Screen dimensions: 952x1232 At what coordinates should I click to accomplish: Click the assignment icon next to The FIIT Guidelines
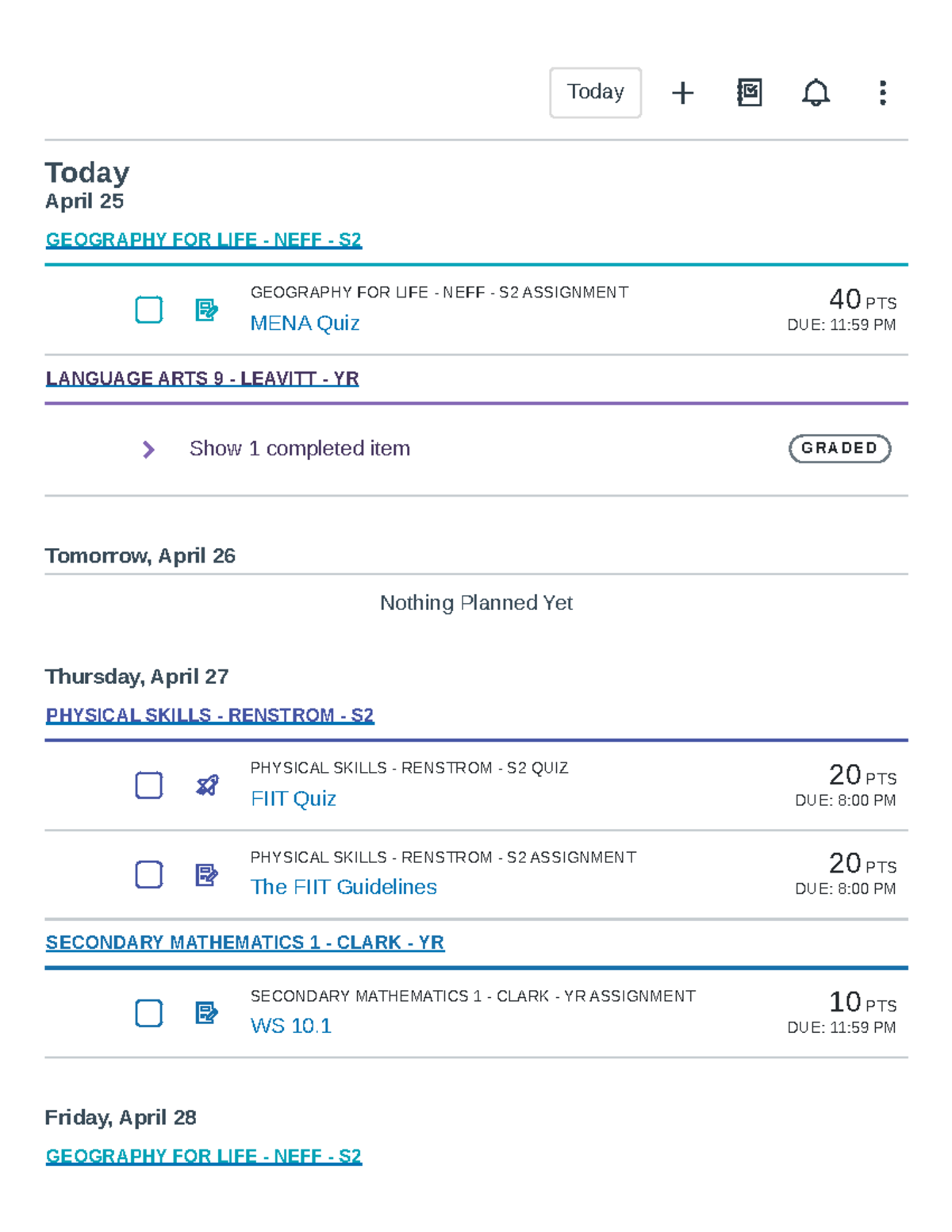point(205,873)
